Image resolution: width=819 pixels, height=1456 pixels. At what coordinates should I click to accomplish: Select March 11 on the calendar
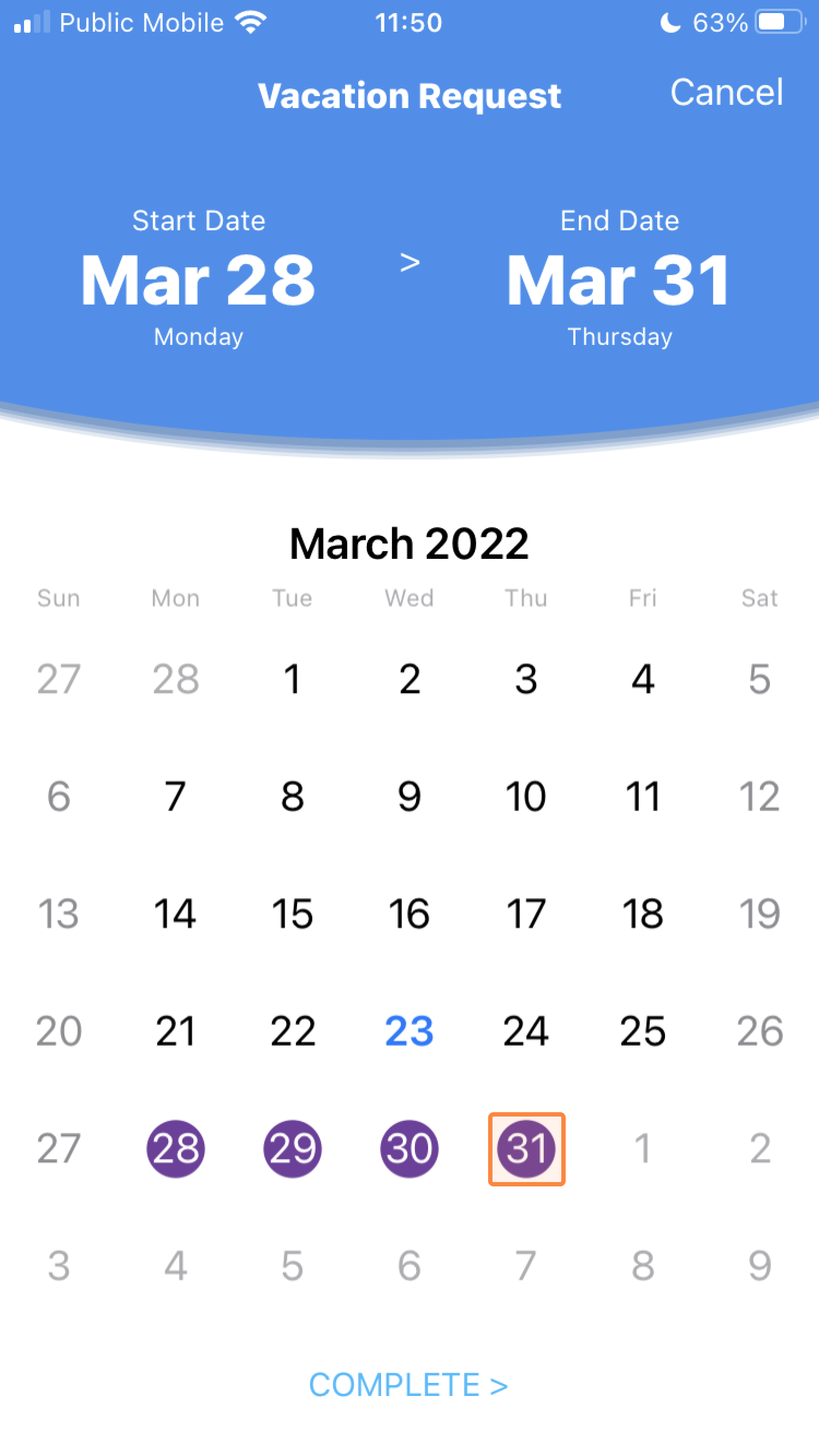point(643,796)
